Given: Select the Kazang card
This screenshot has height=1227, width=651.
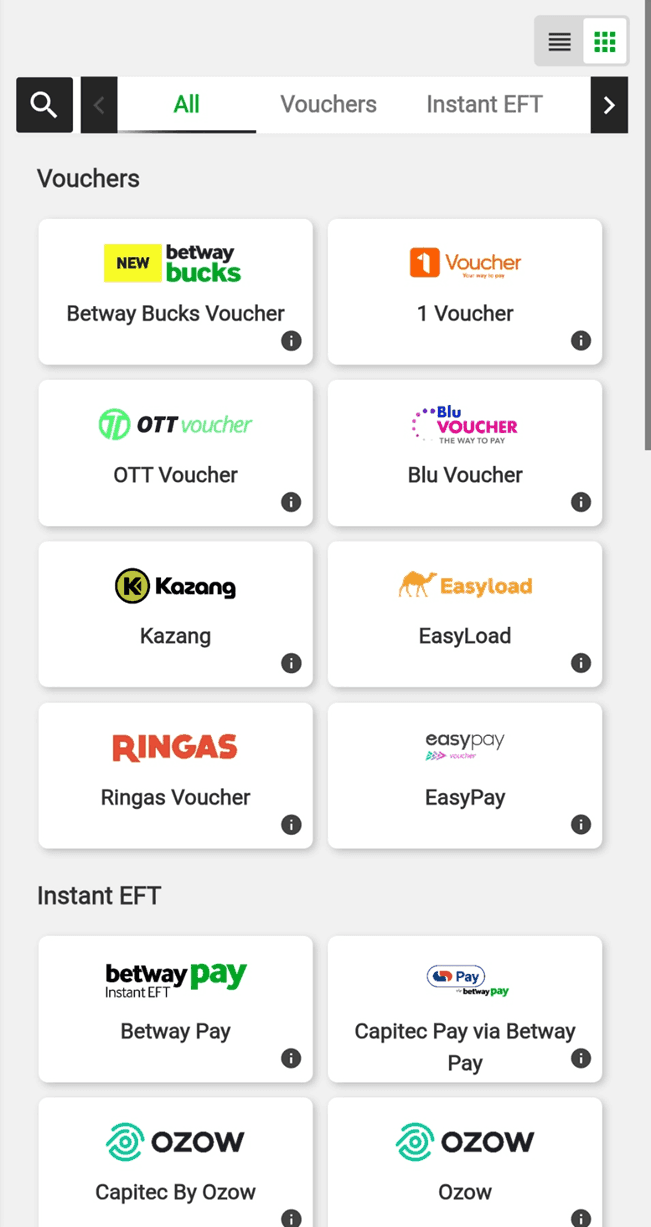Looking at the screenshot, I should click(x=175, y=613).
